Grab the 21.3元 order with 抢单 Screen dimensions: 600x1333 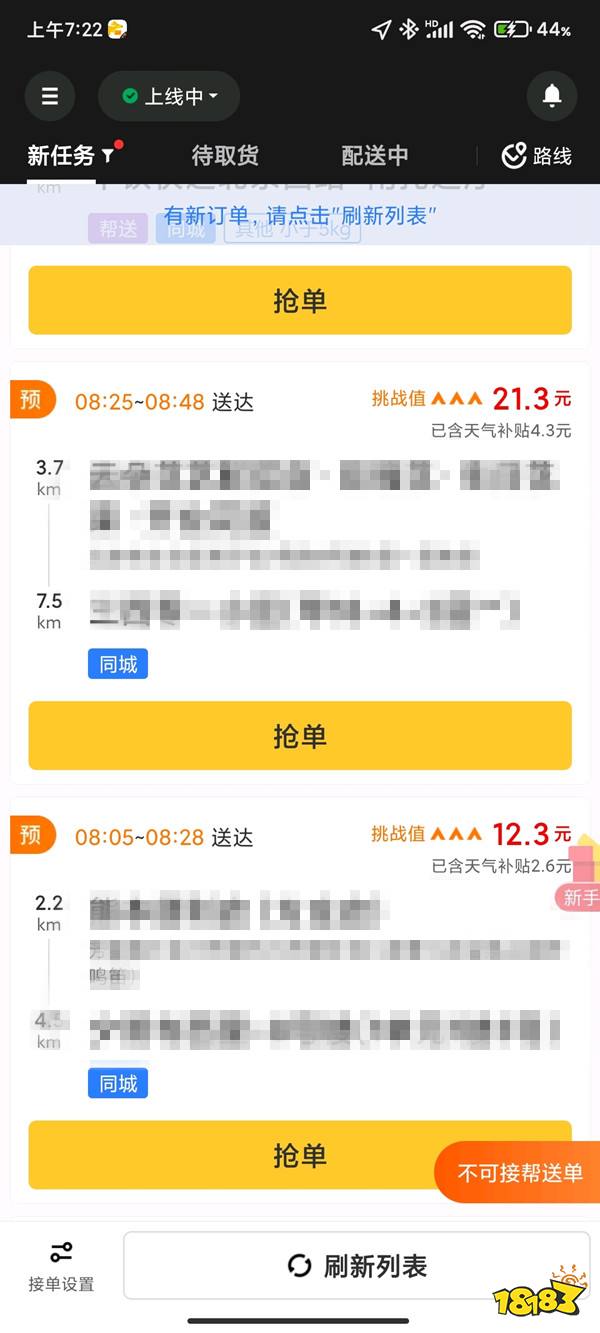point(299,736)
